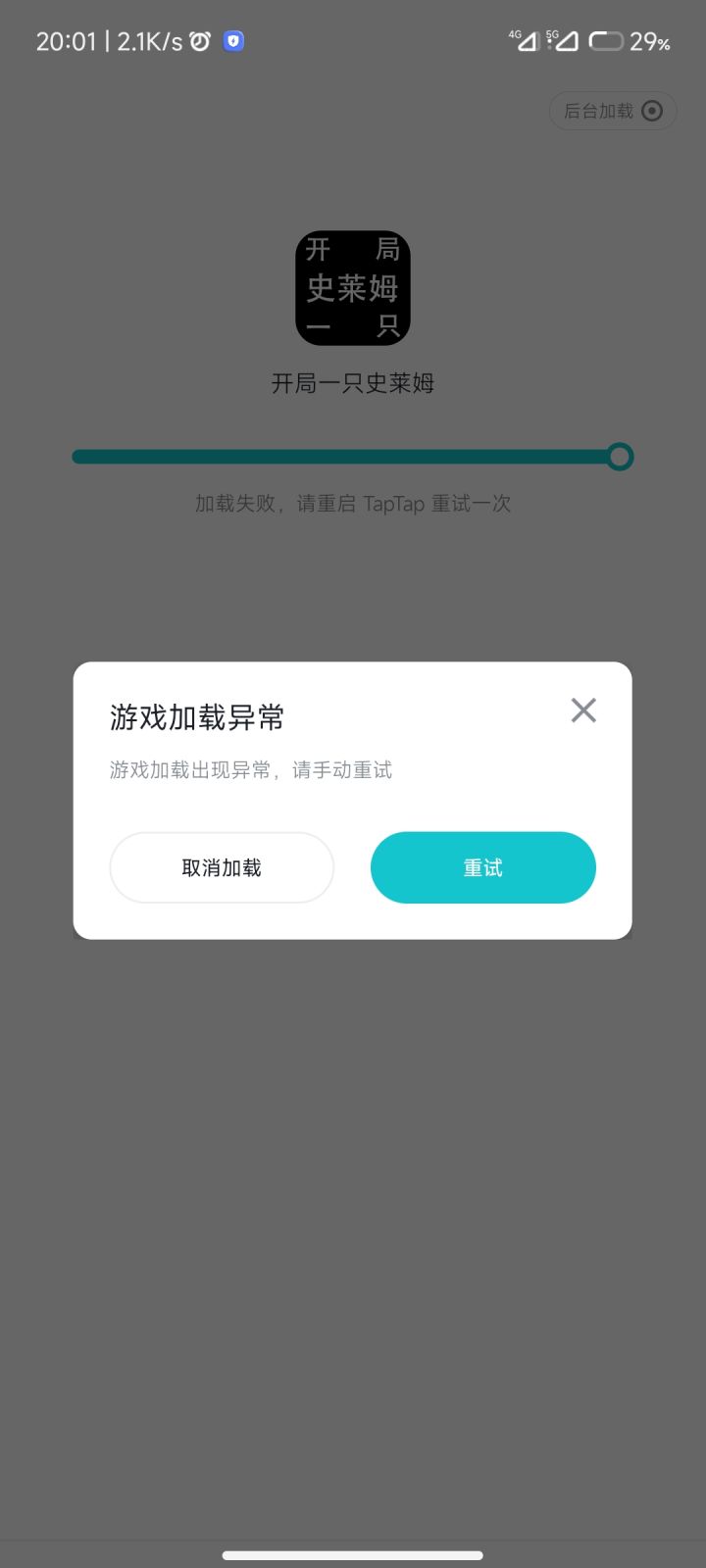Tap the blue security shield icon
The width and height of the screenshot is (706, 1568).
[x=231, y=40]
